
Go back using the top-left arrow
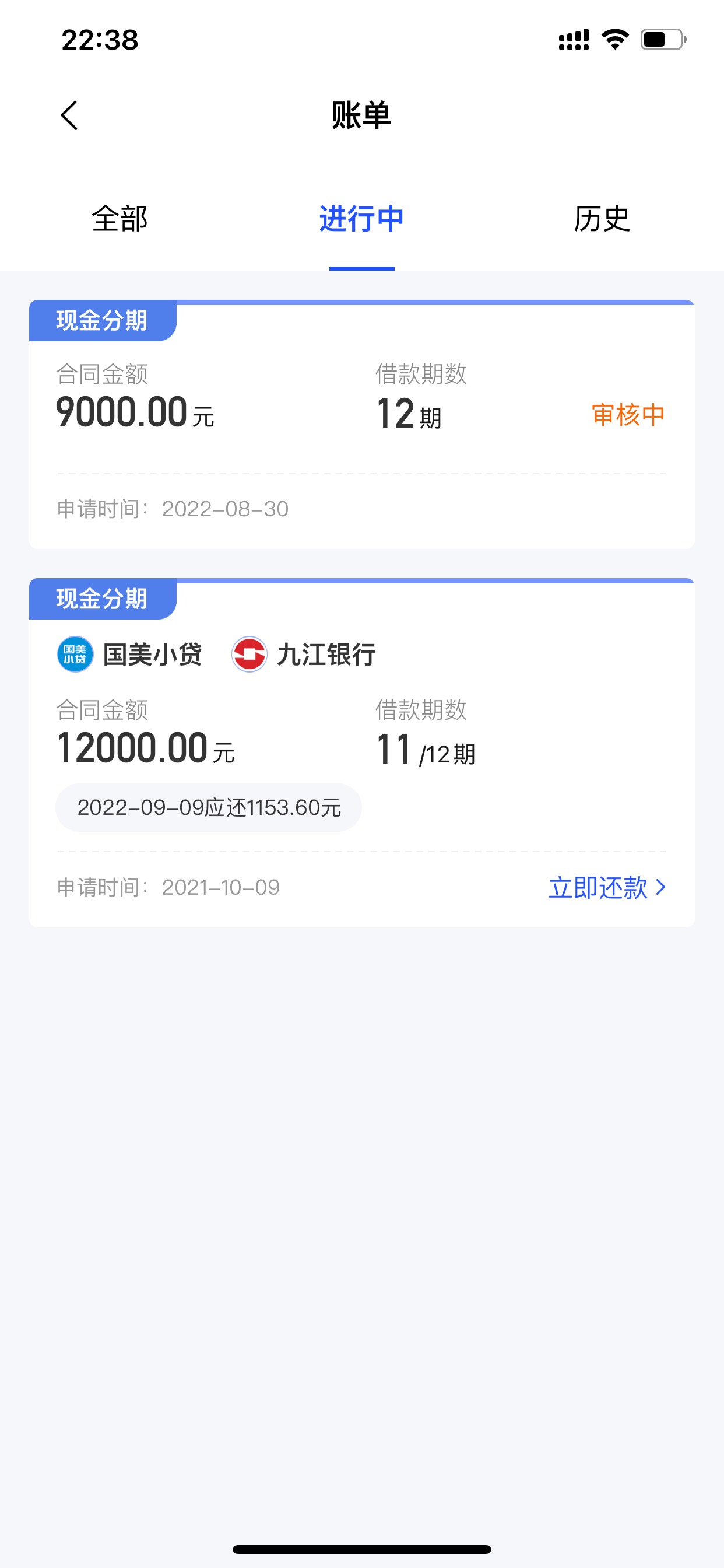[x=69, y=116]
